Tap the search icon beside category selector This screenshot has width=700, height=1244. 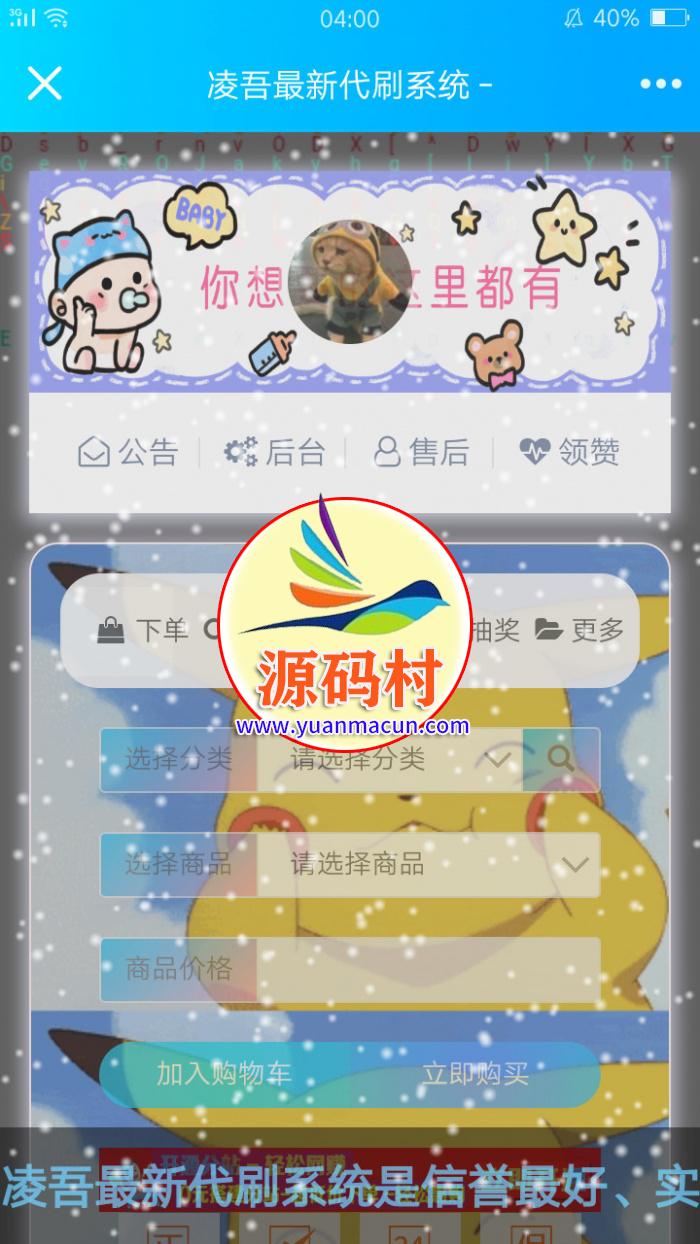561,760
